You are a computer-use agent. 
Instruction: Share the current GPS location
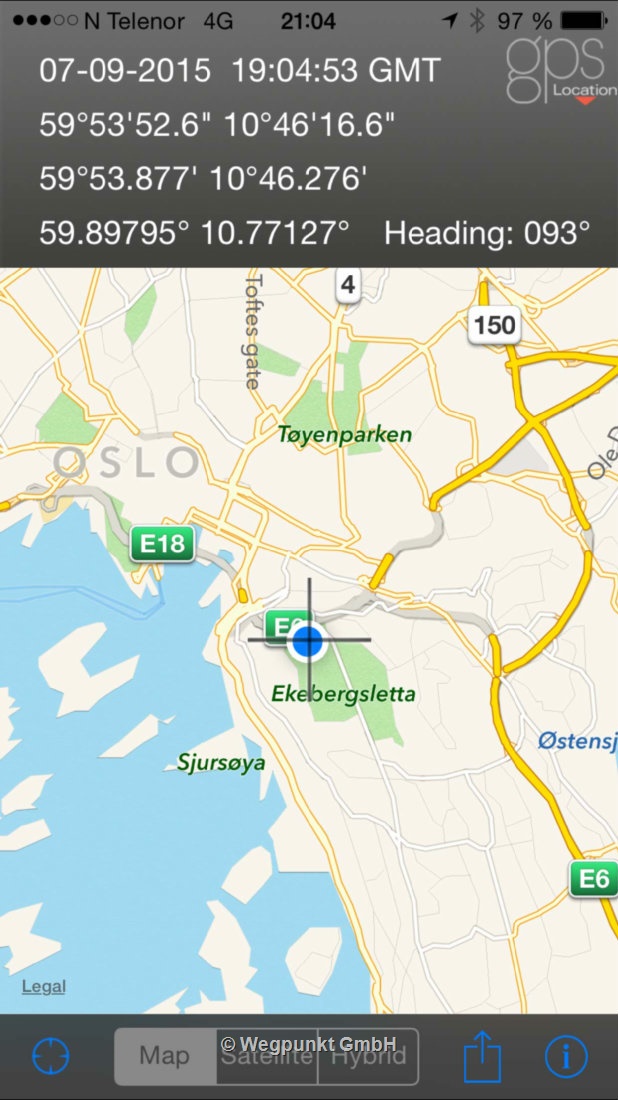482,1056
